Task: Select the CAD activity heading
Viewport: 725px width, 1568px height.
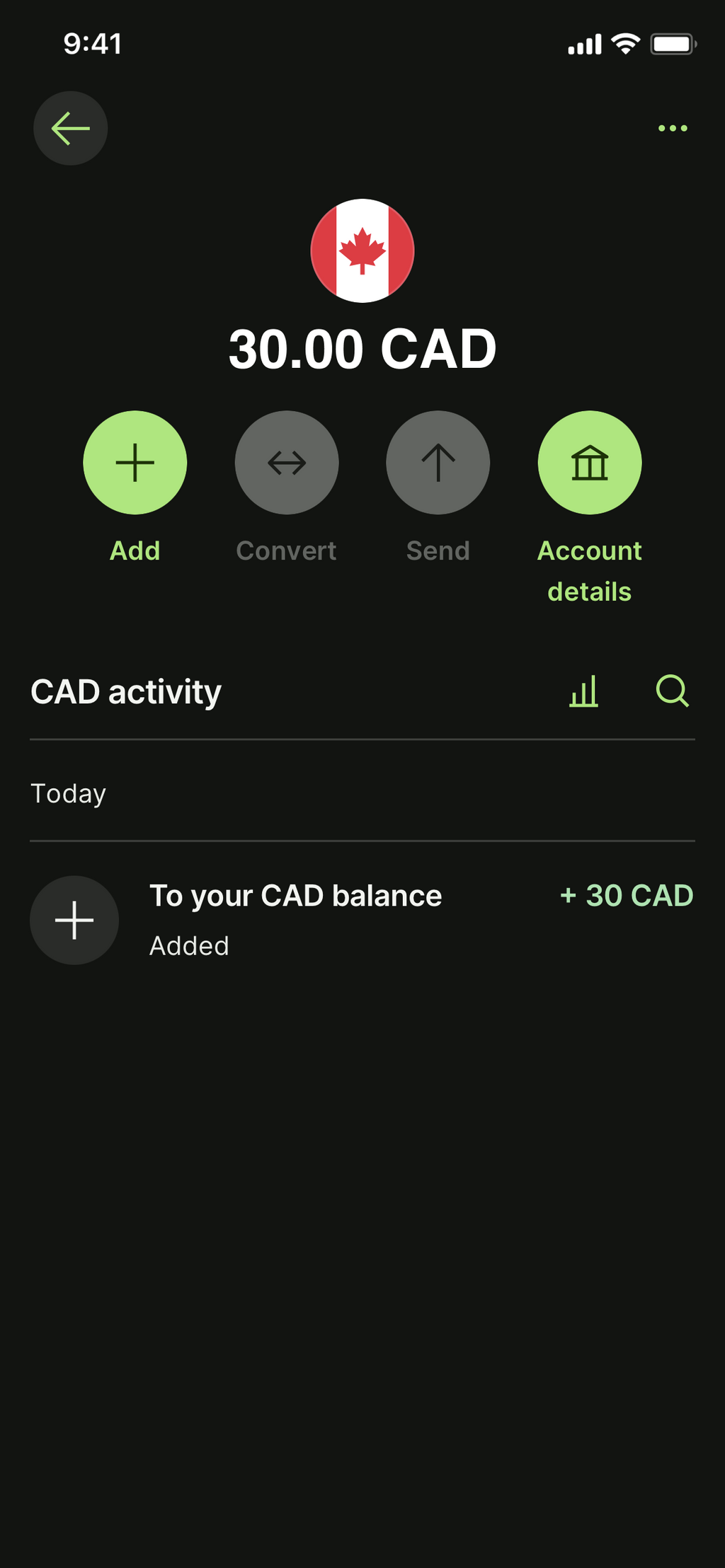Action: click(x=125, y=692)
